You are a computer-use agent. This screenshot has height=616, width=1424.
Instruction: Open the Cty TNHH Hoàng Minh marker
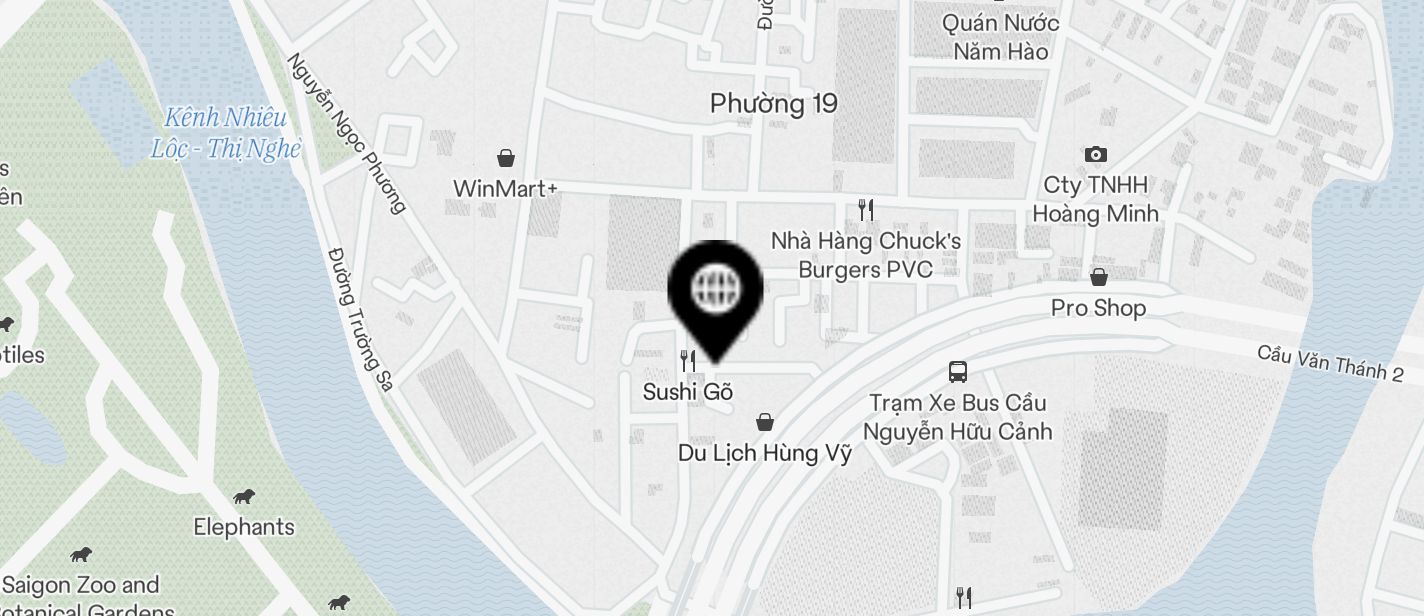click(x=1096, y=154)
